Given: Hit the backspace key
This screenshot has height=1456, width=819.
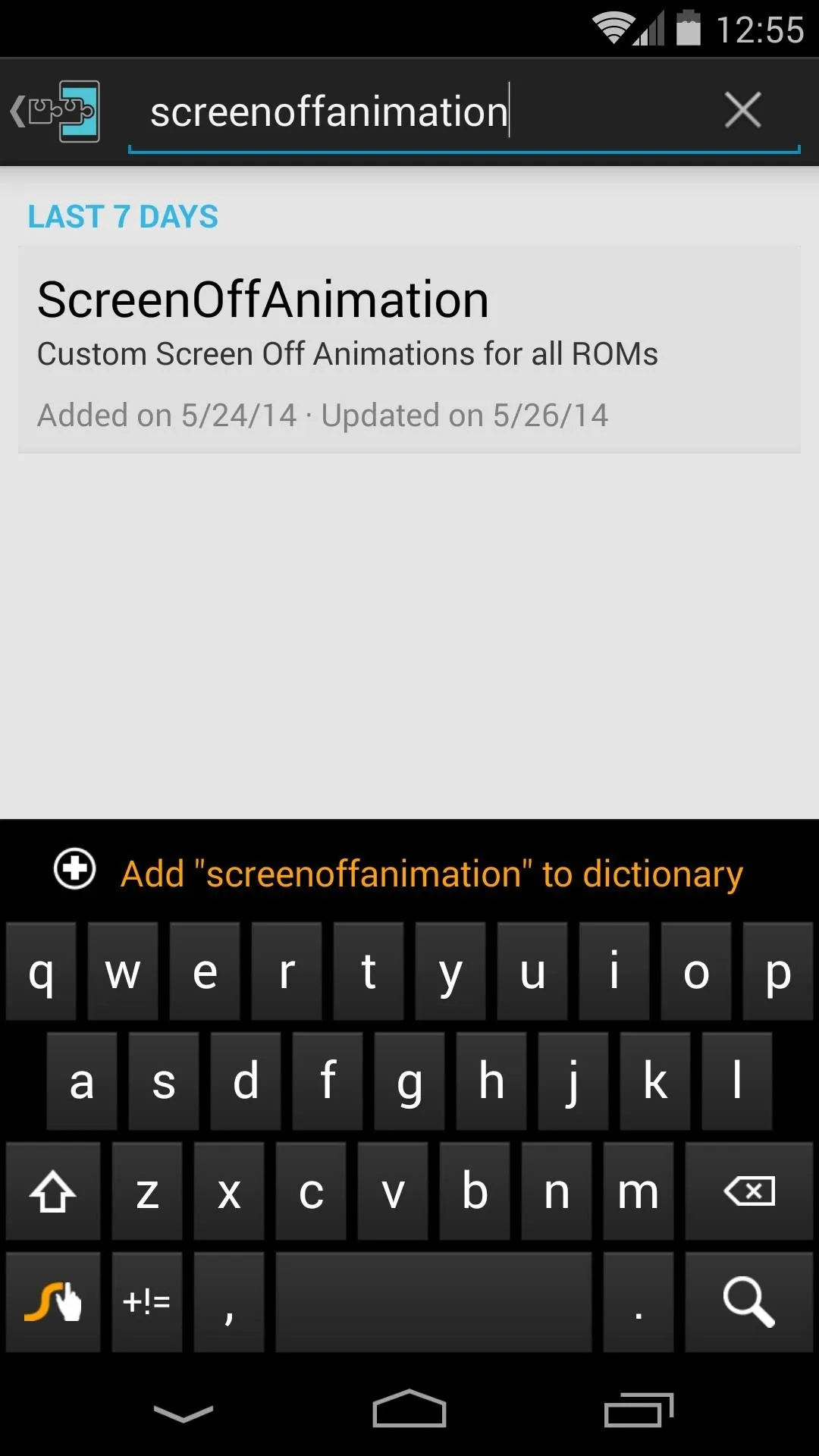Looking at the screenshot, I should coord(748,1191).
